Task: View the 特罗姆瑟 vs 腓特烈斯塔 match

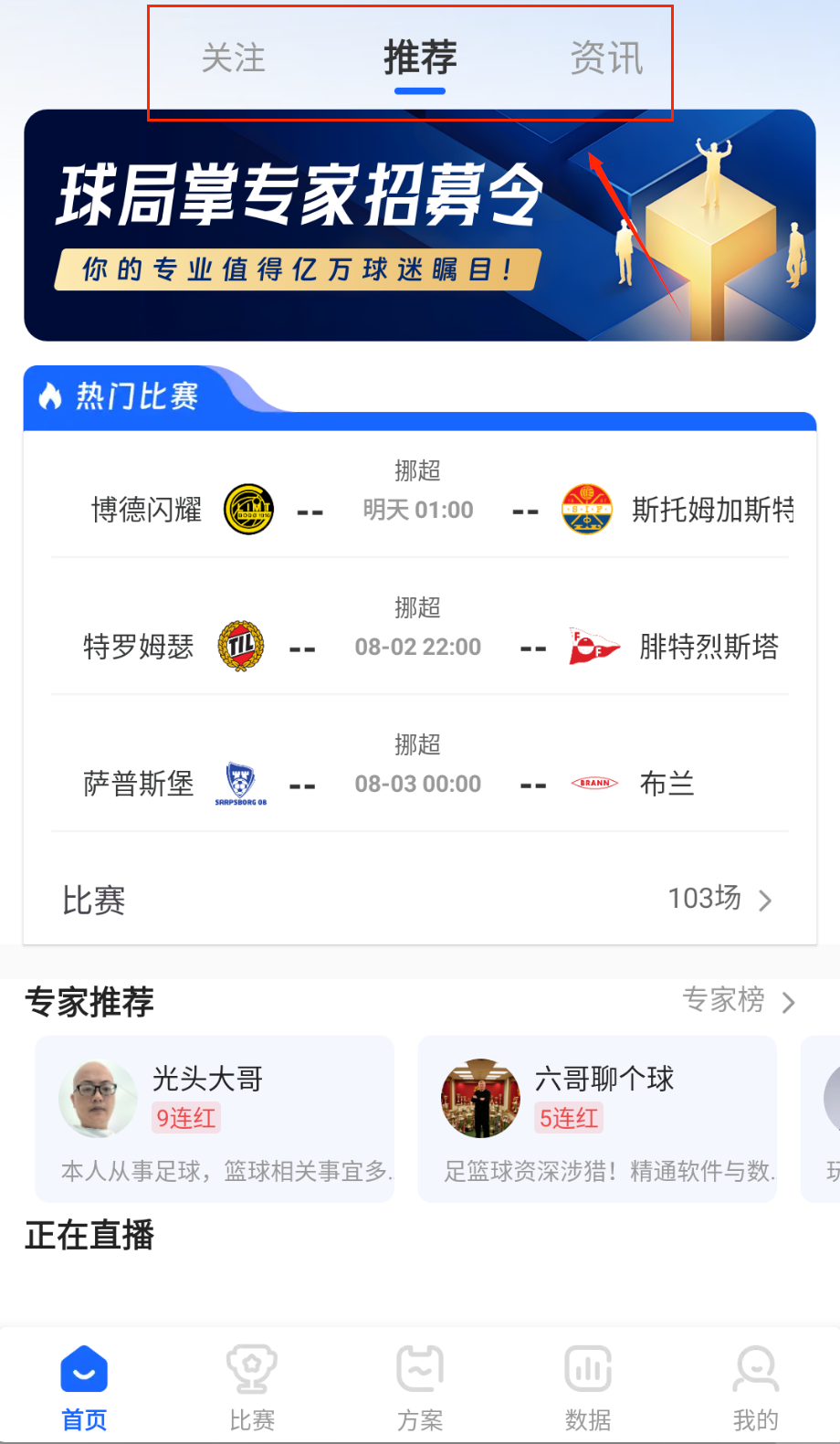Action: coord(419,633)
